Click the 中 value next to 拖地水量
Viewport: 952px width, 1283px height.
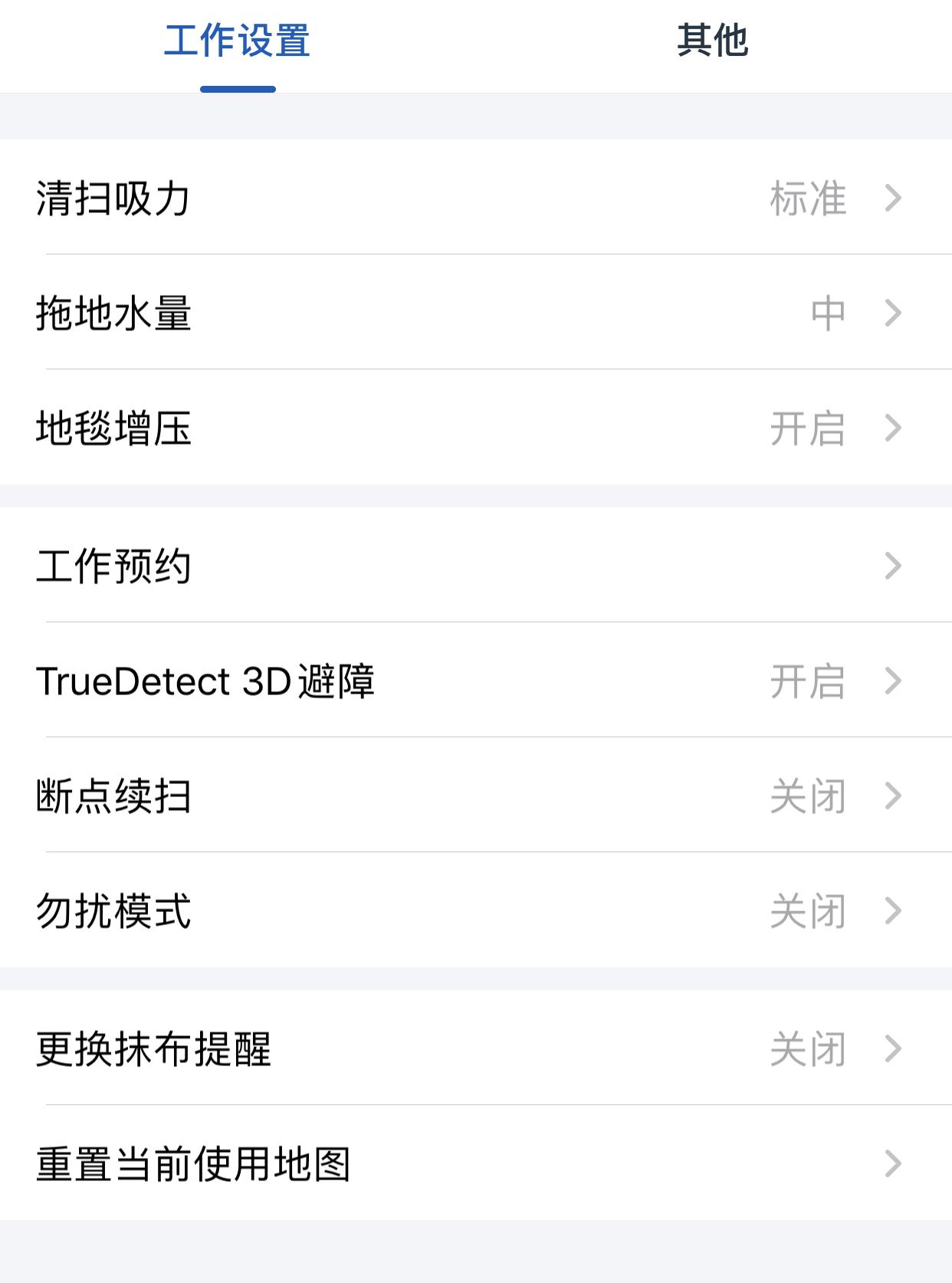coord(829,313)
